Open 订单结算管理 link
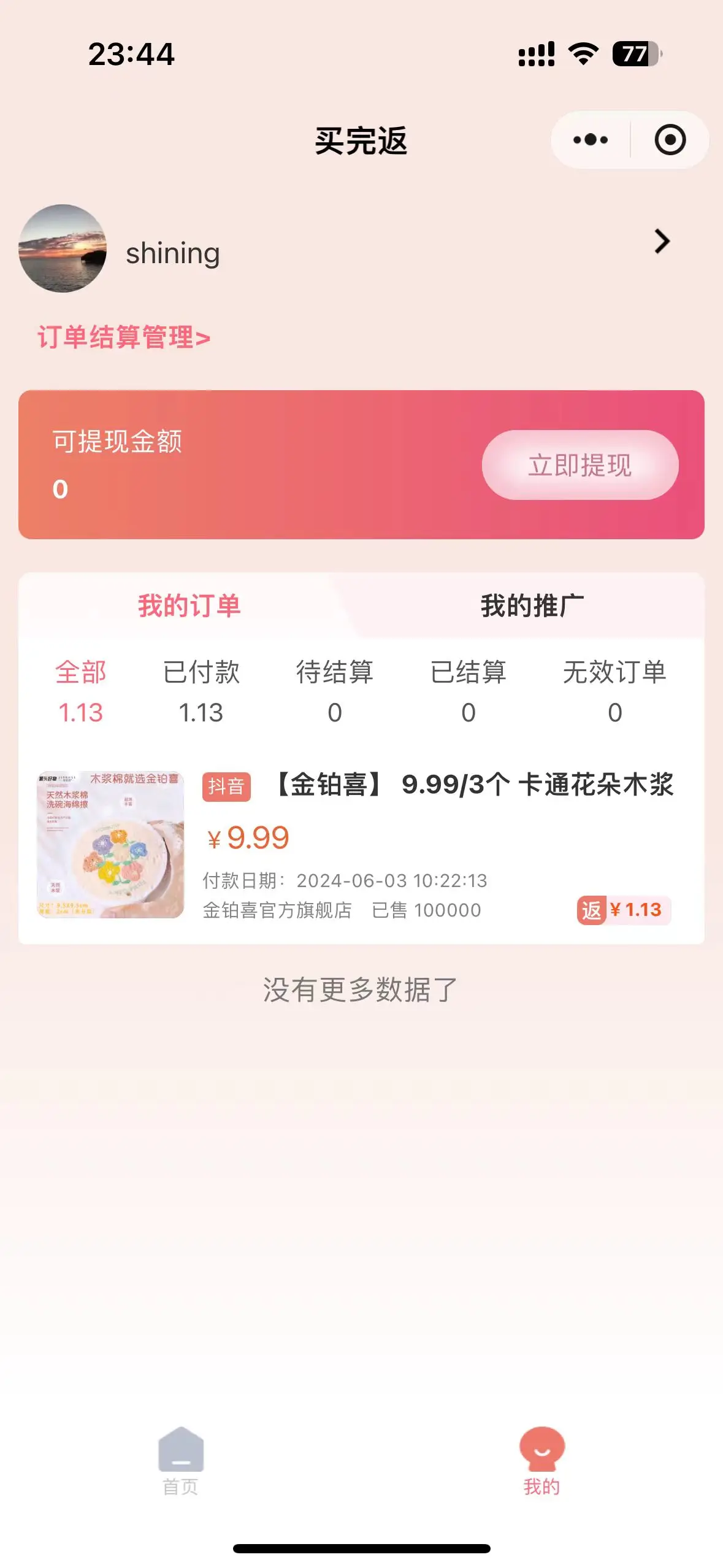The image size is (723, 1568). [124, 337]
